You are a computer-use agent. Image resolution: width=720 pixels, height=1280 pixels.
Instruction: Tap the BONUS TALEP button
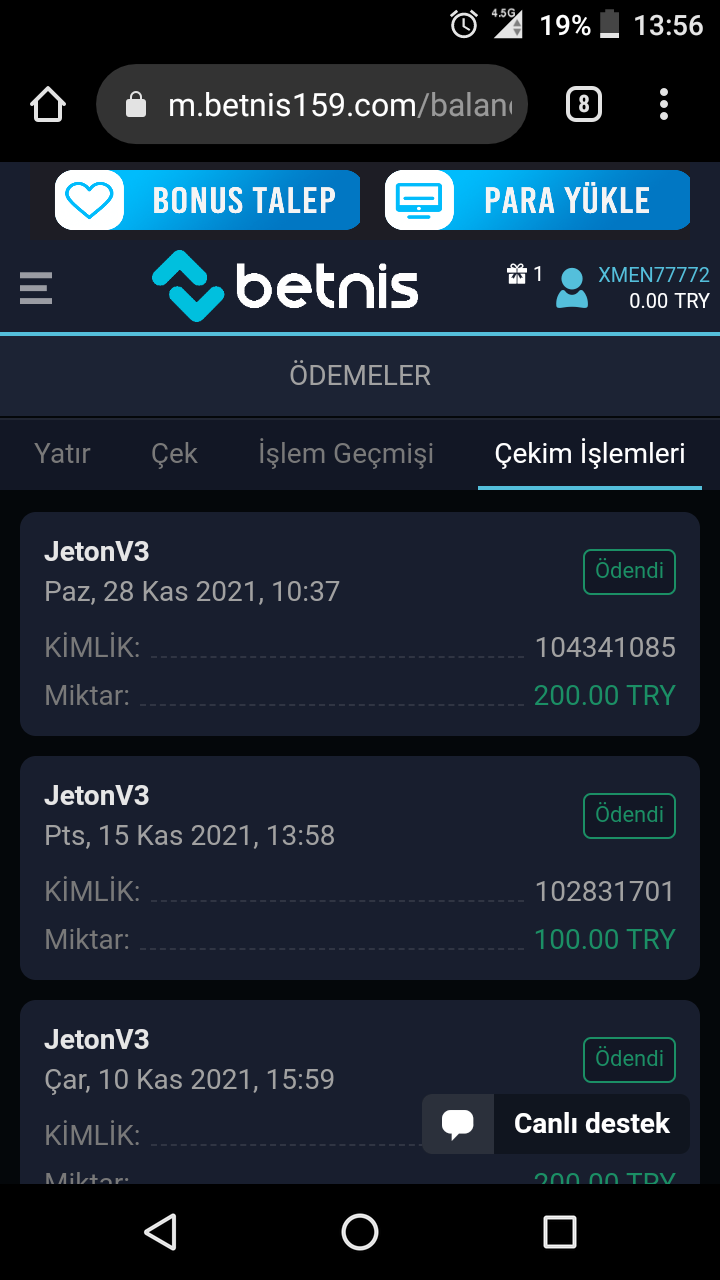coord(208,200)
